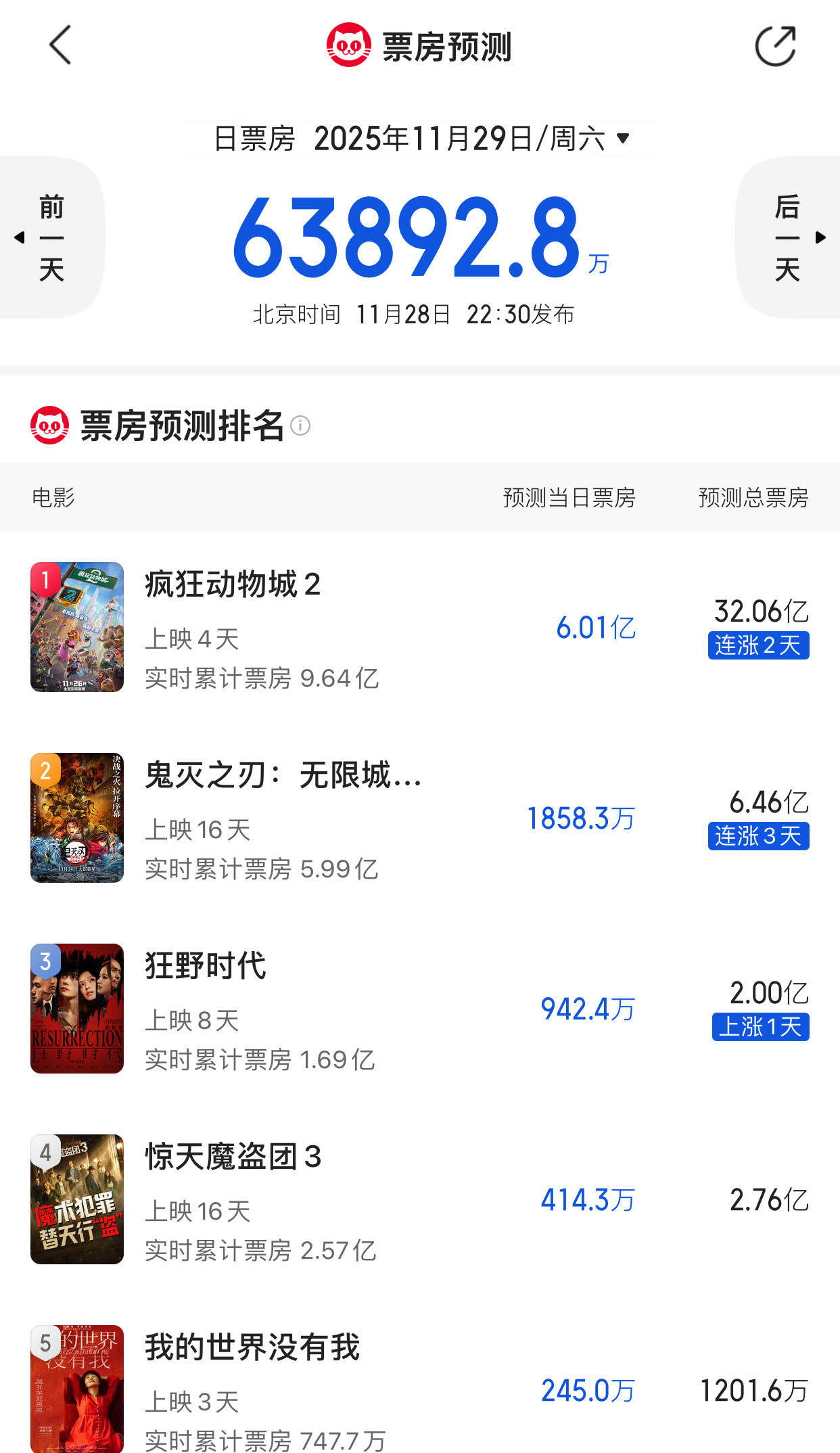Click the cat icon next to 票房预测排名
Image resolution: width=840 pixels, height=1453 pixels.
pyautogui.click(x=48, y=425)
